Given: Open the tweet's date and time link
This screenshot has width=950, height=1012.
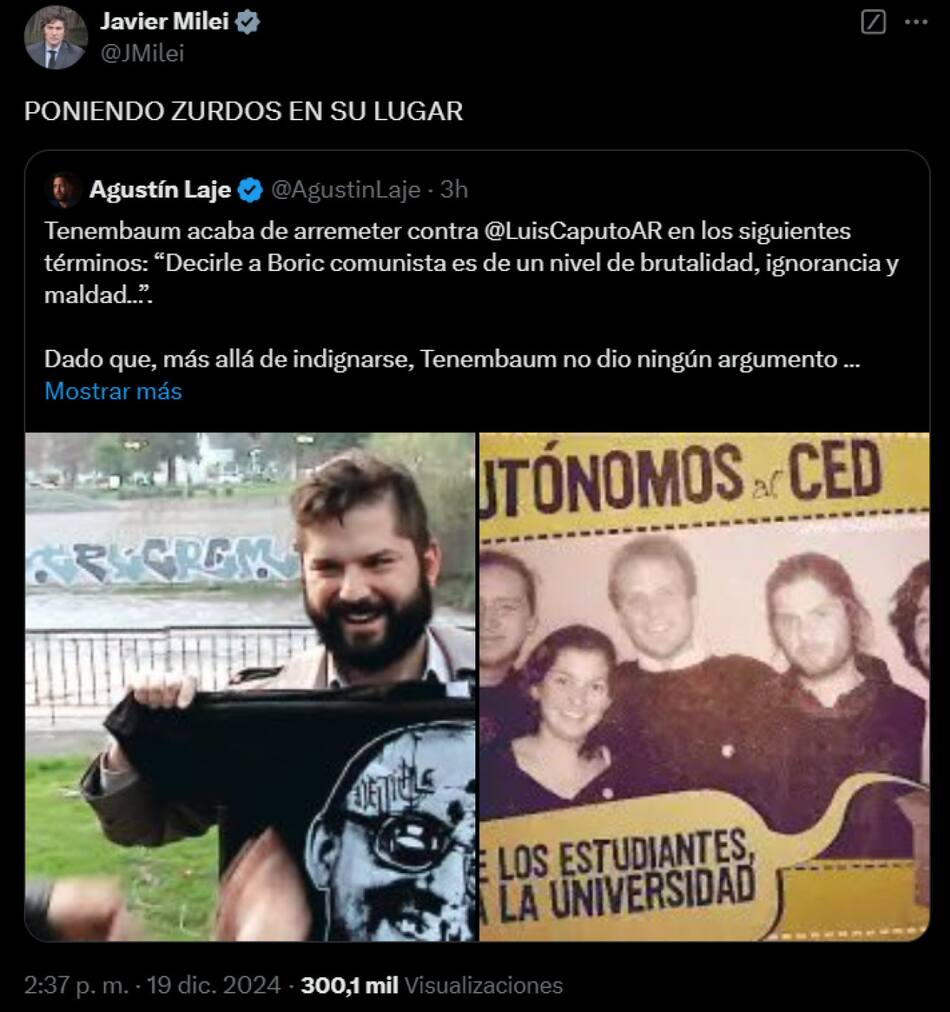Looking at the screenshot, I should point(152,985).
